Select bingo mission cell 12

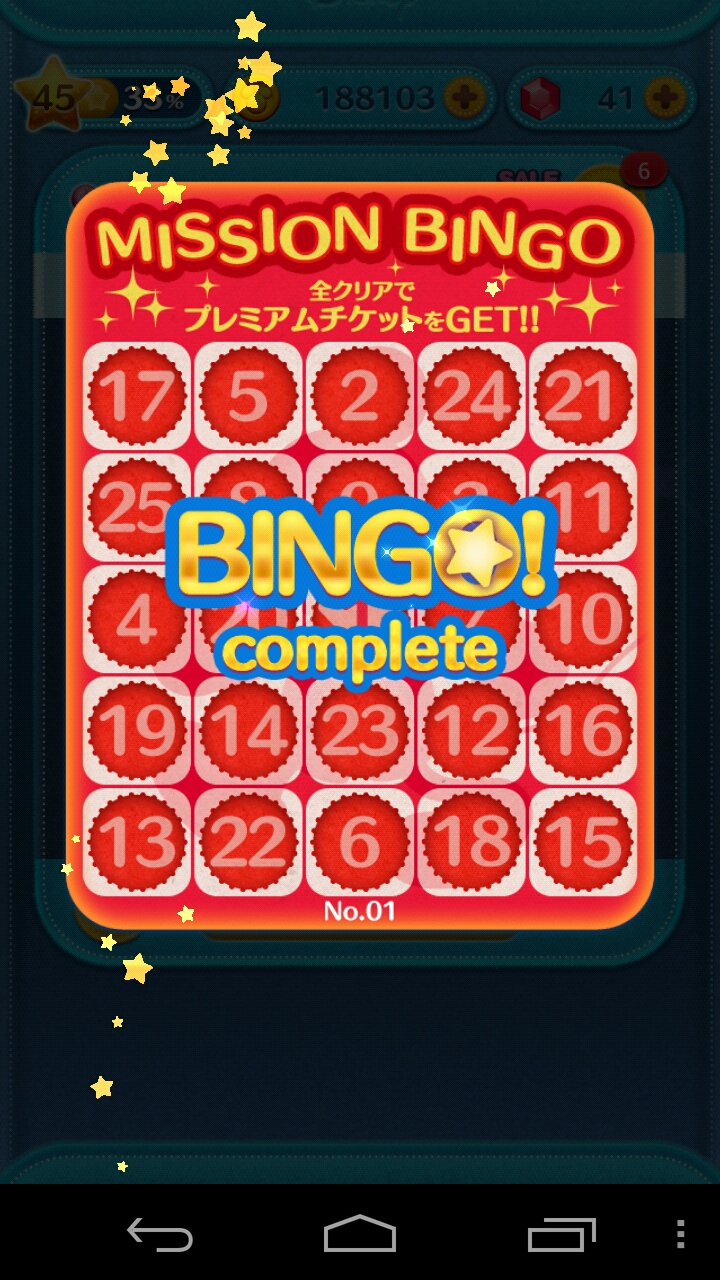pyautogui.click(x=471, y=730)
